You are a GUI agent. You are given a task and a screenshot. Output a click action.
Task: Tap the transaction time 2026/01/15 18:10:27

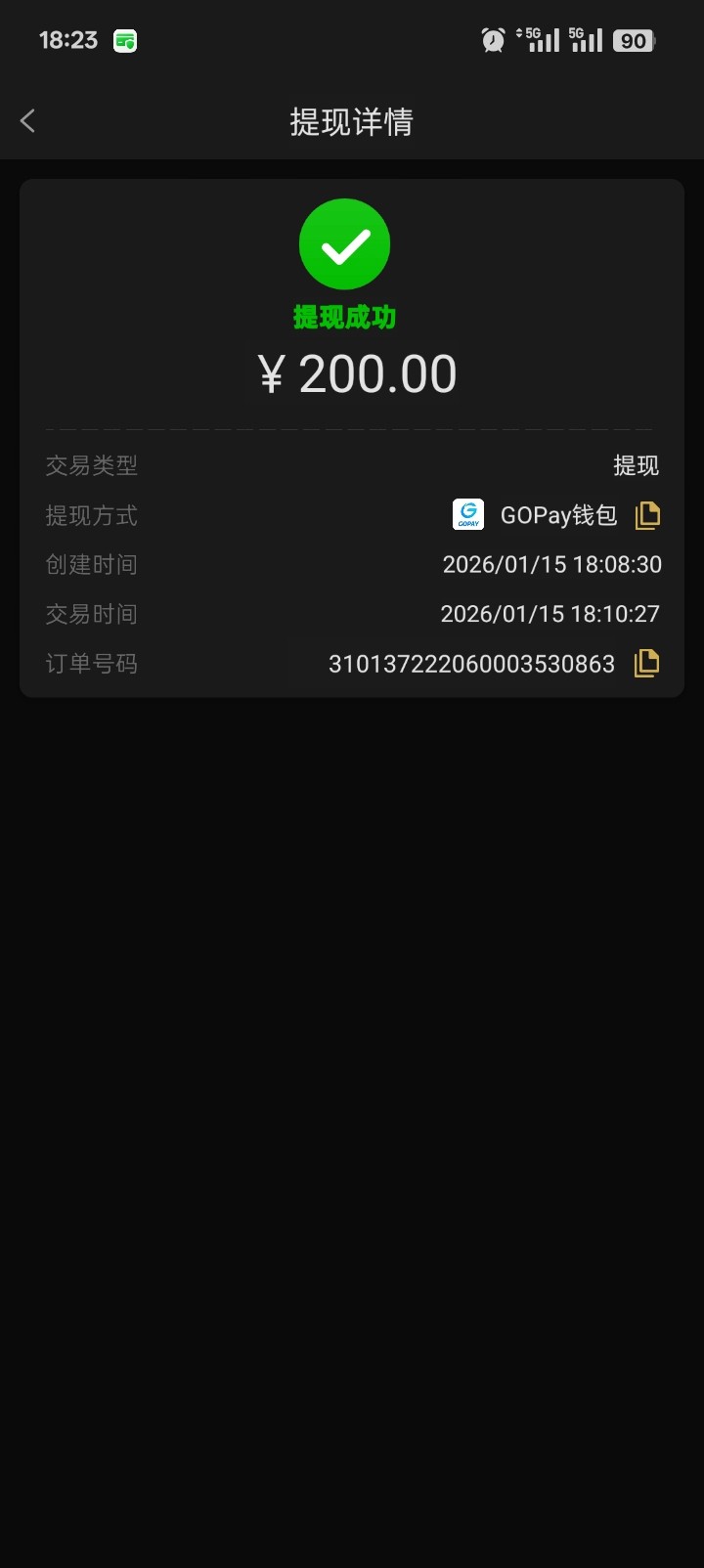pyautogui.click(x=551, y=614)
